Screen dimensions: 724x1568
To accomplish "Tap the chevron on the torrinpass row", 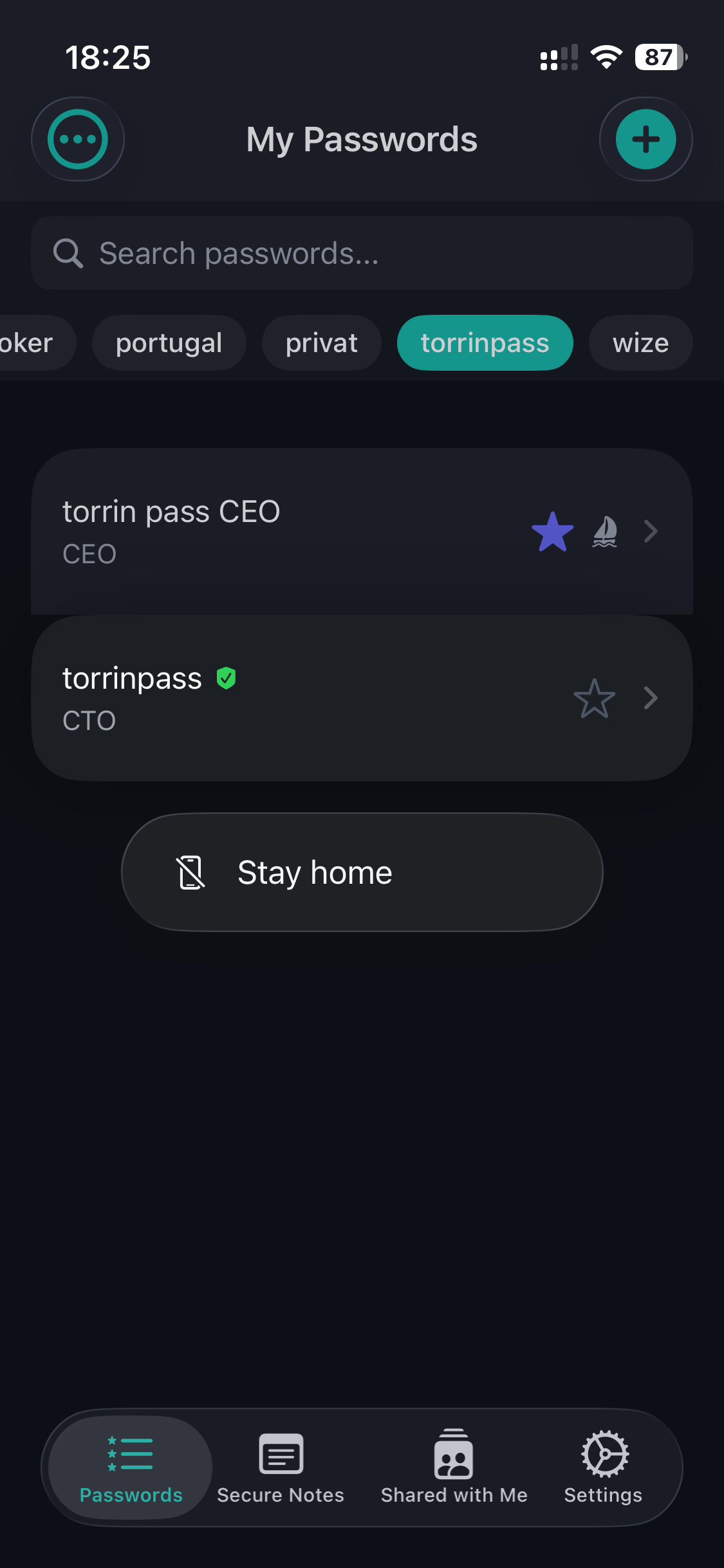I will (652, 698).
